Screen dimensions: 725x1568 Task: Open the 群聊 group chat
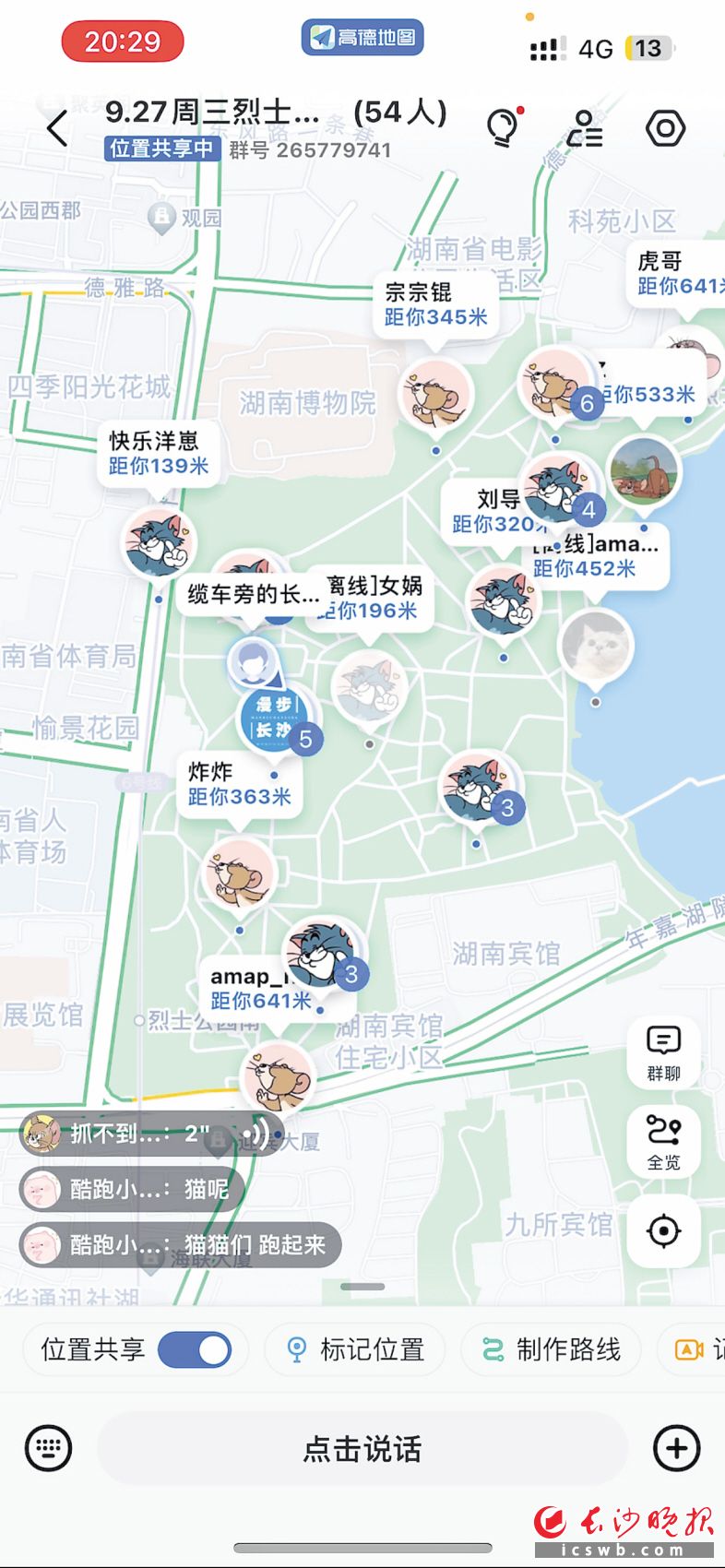pyautogui.click(x=663, y=1053)
